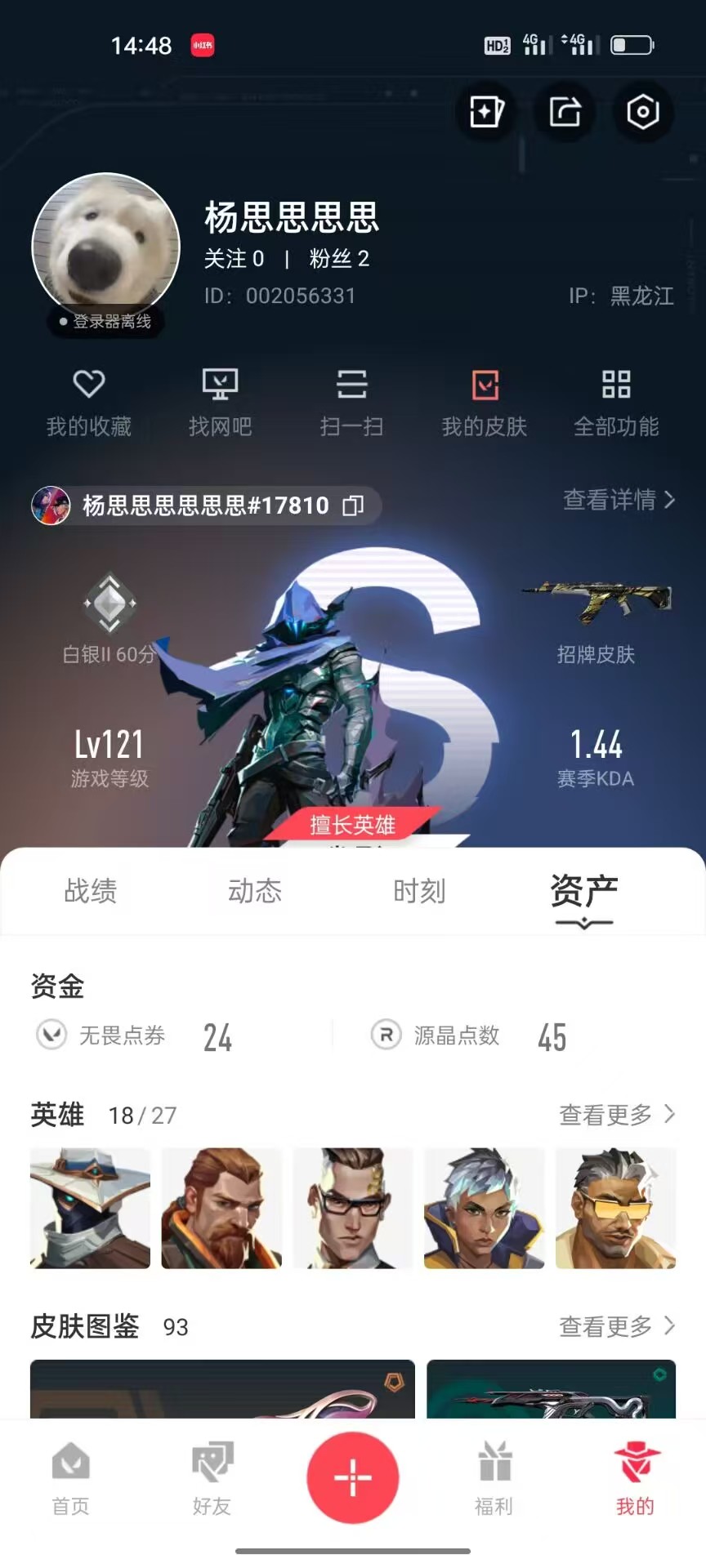The width and height of the screenshot is (706, 1568).
Task: Switch to the 战绩 tab
Action: click(91, 891)
